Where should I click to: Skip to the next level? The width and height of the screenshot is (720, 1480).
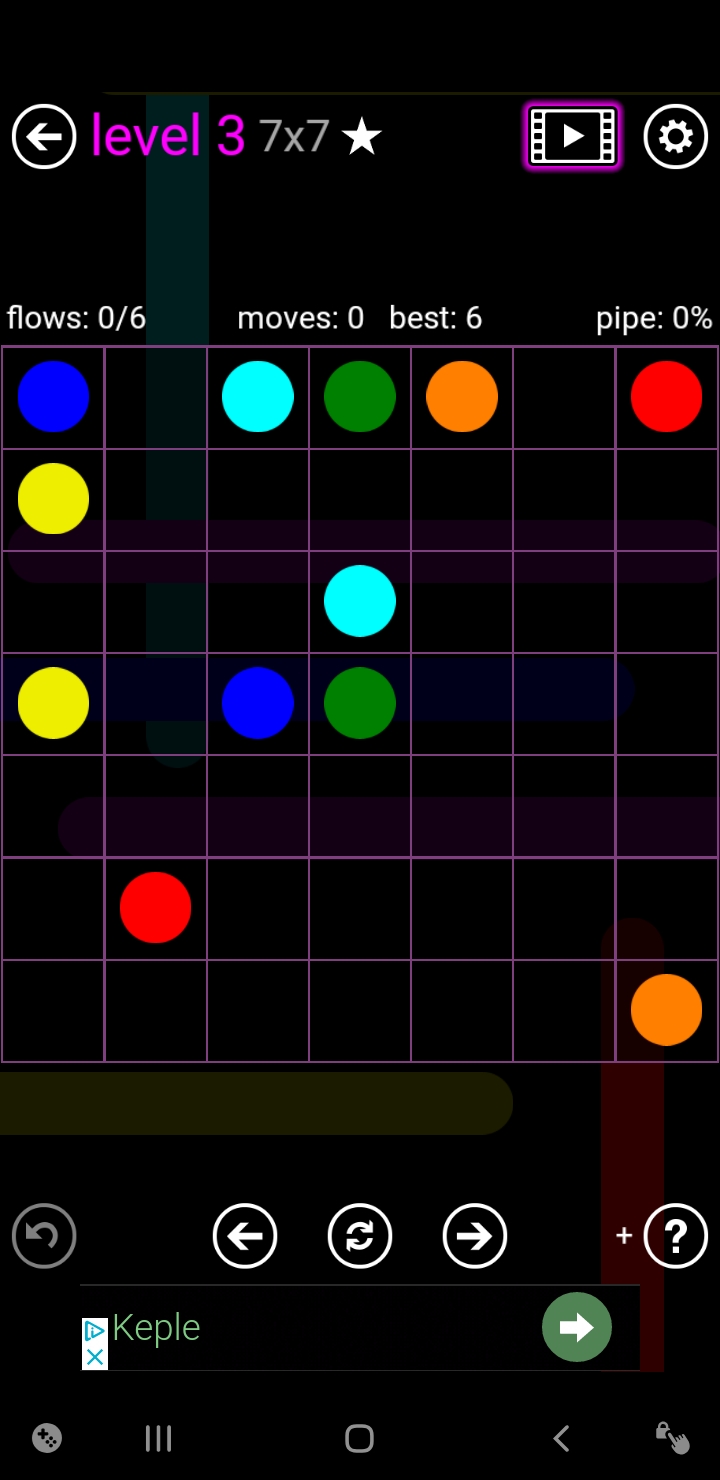coord(475,1236)
